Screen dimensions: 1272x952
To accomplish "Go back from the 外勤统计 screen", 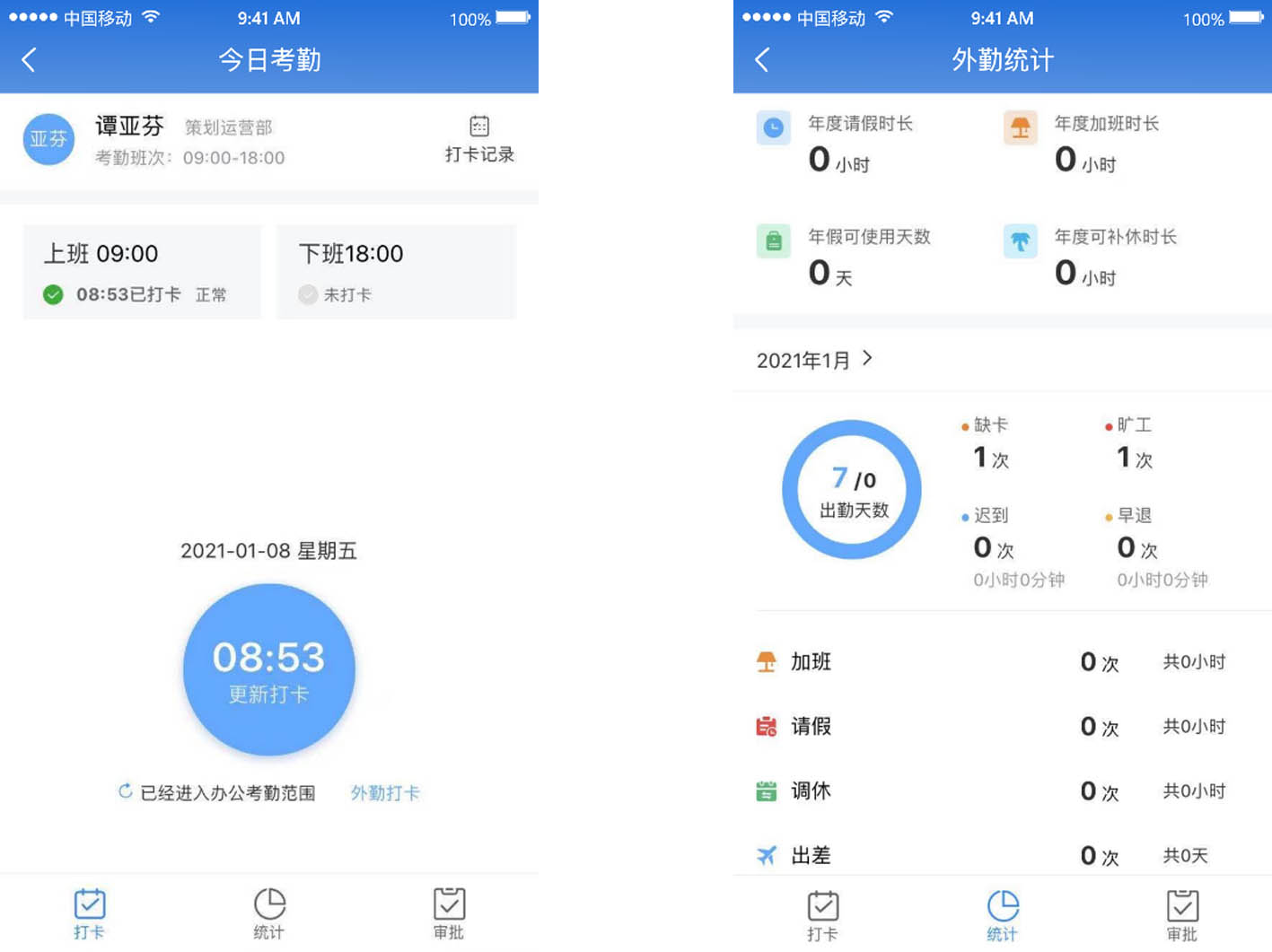I will (762, 60).
